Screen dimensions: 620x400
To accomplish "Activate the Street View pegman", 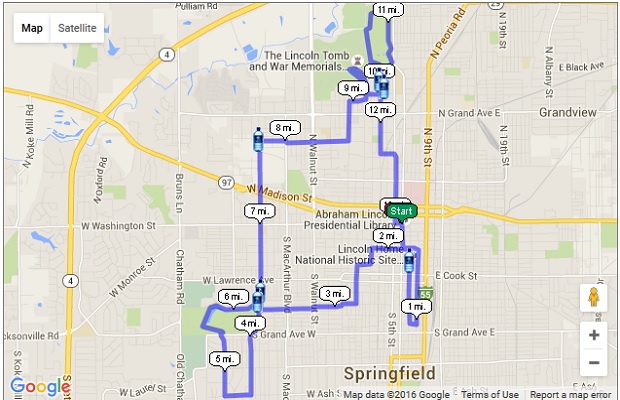I will pyautogui.click(x=594, y=298).
